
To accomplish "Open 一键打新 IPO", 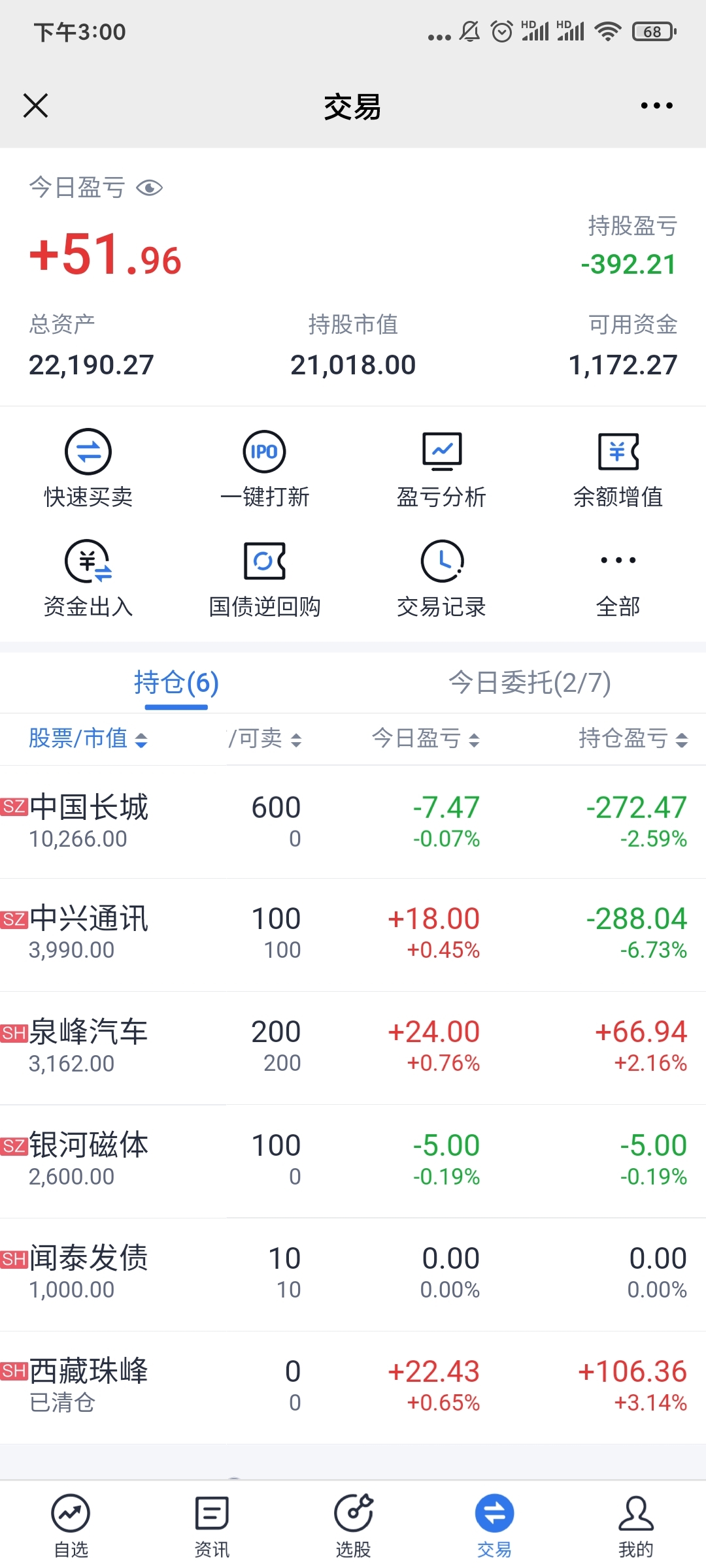I will [265, 468].
